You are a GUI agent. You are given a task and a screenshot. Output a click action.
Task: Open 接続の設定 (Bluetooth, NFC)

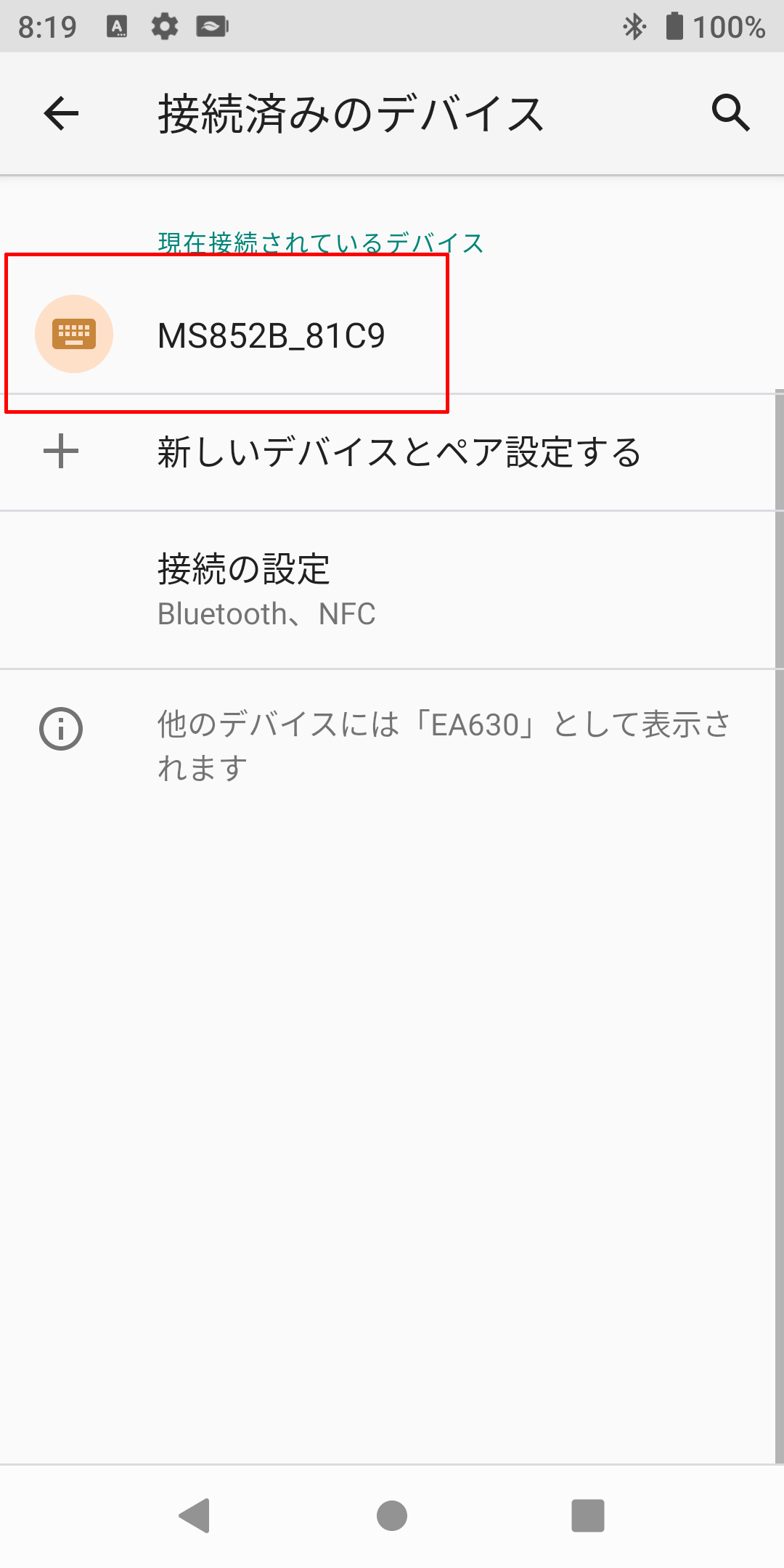tap(392, 589)
